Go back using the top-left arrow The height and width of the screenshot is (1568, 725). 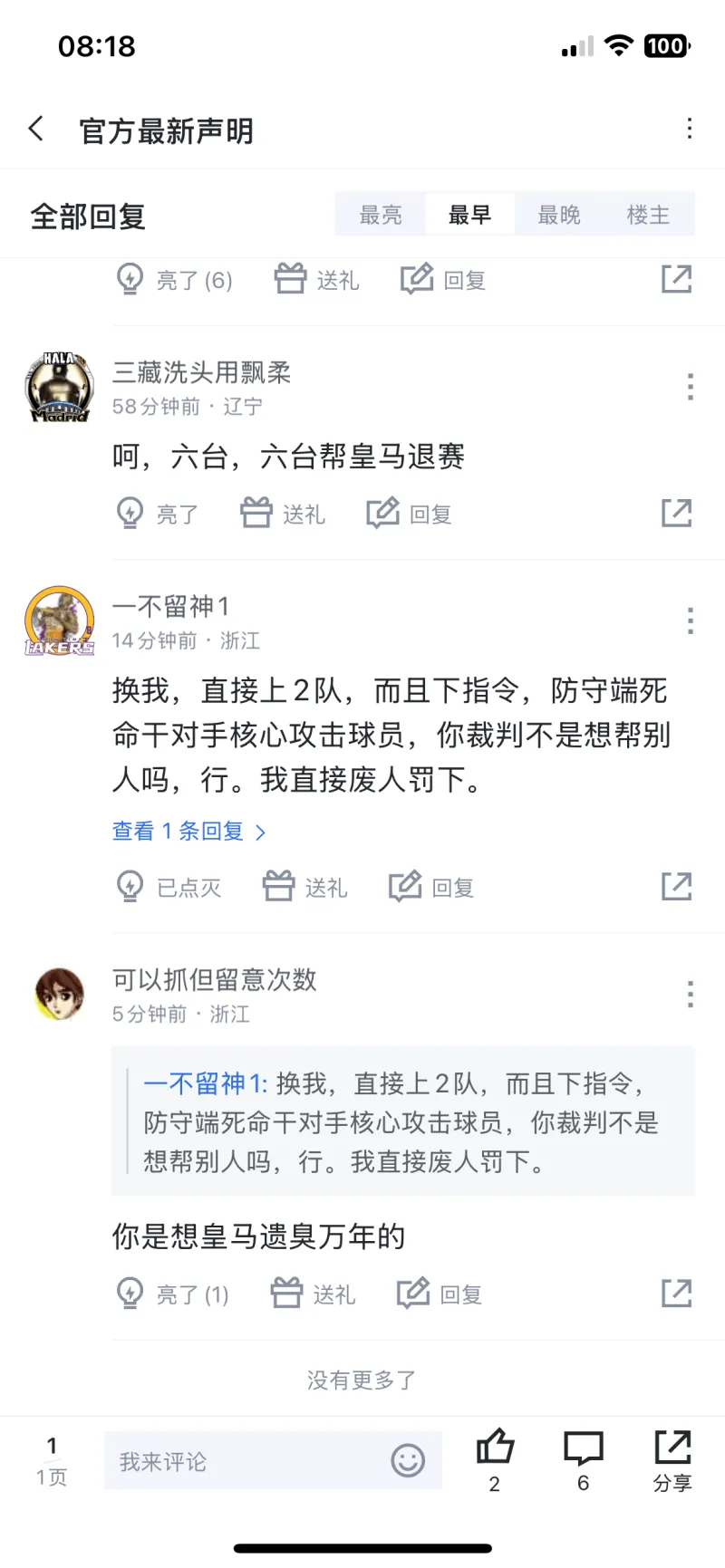pyautogui.click(x=36, y=129)
